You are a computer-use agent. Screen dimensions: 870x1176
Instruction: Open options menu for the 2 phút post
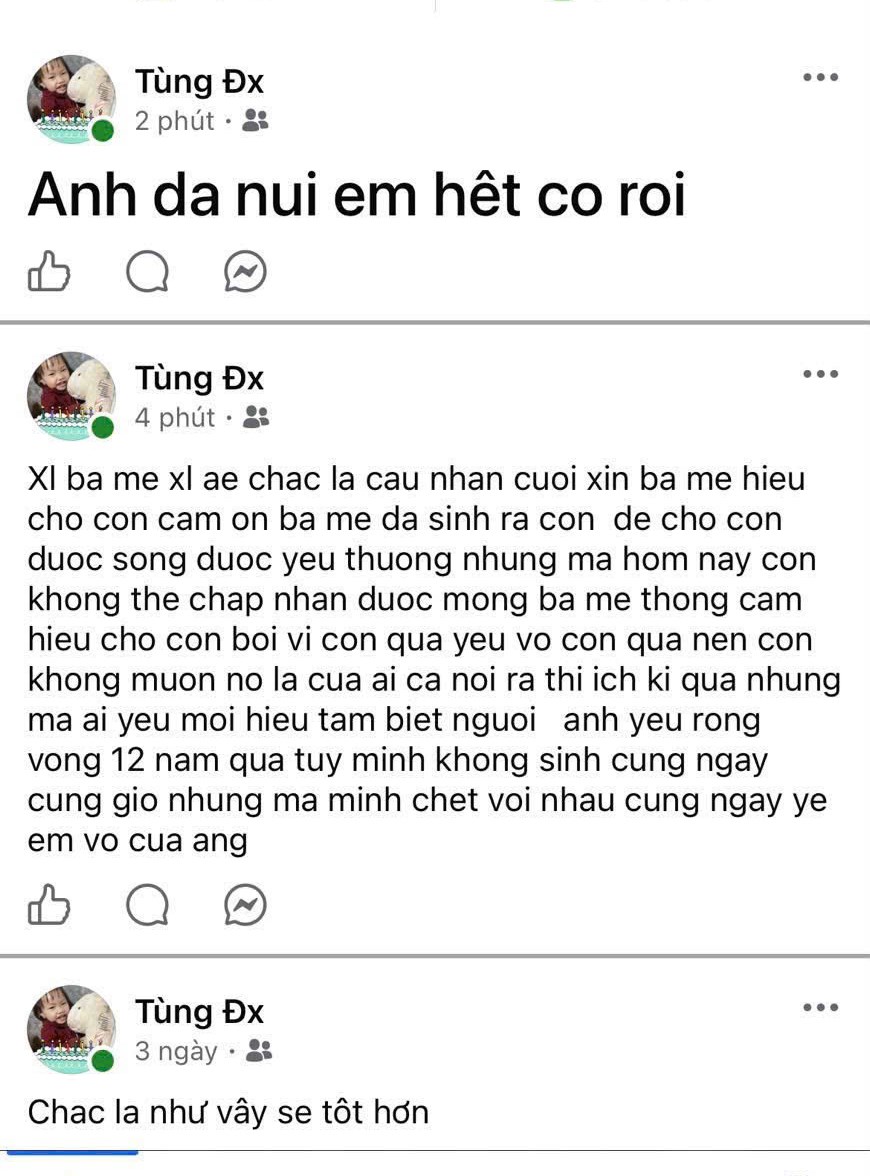[820, 77]
